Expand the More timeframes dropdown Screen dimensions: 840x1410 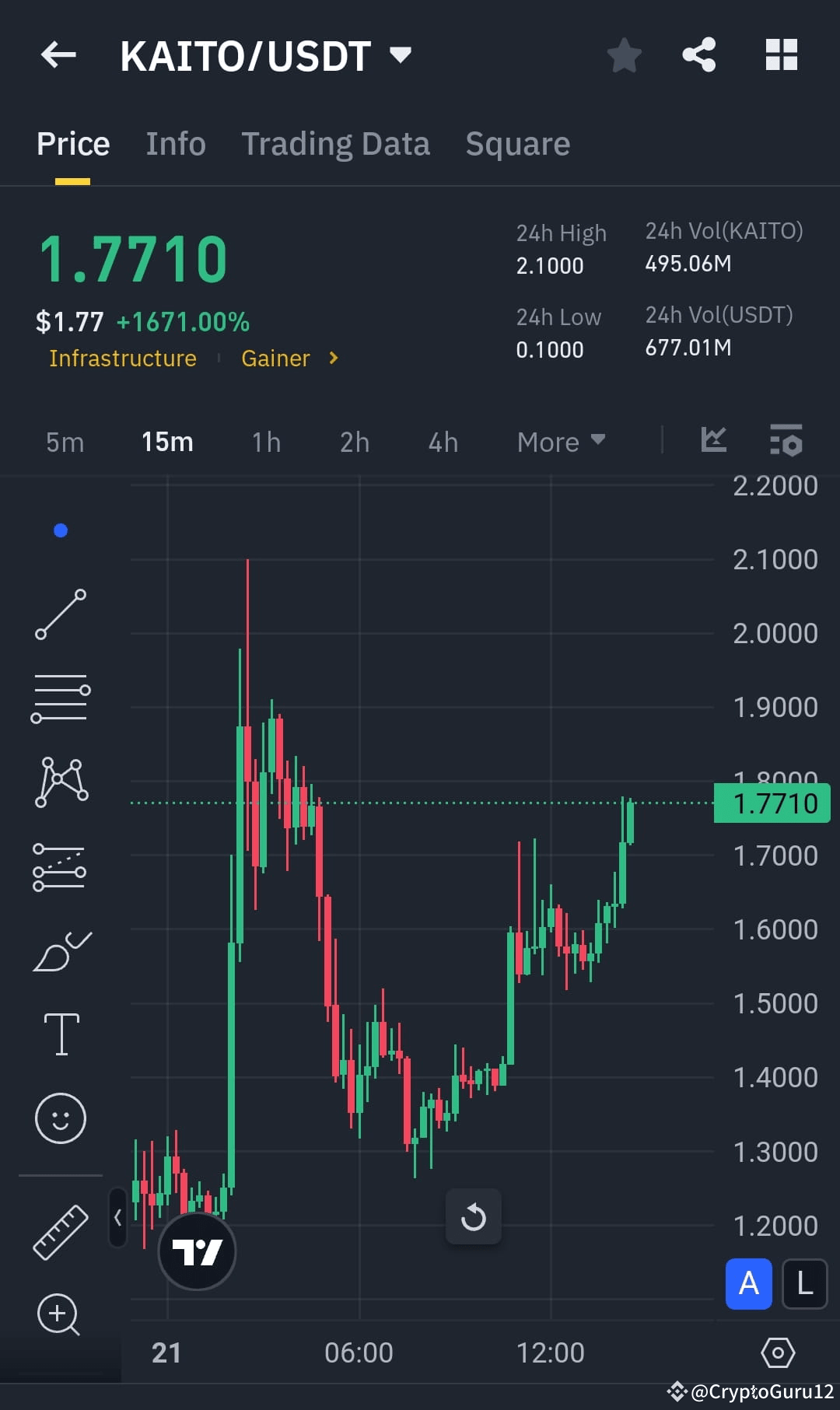560,441
